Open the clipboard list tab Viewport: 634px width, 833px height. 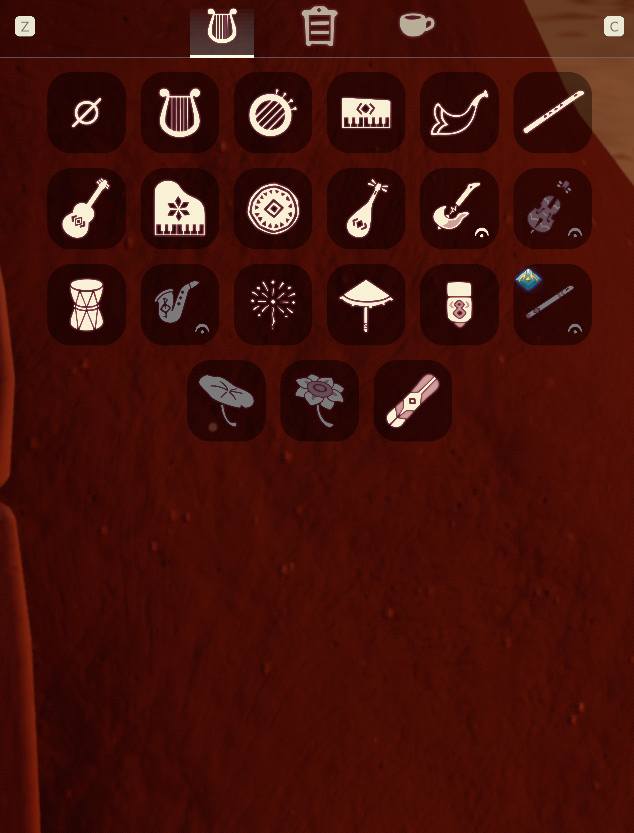click(x=319, y=27)
